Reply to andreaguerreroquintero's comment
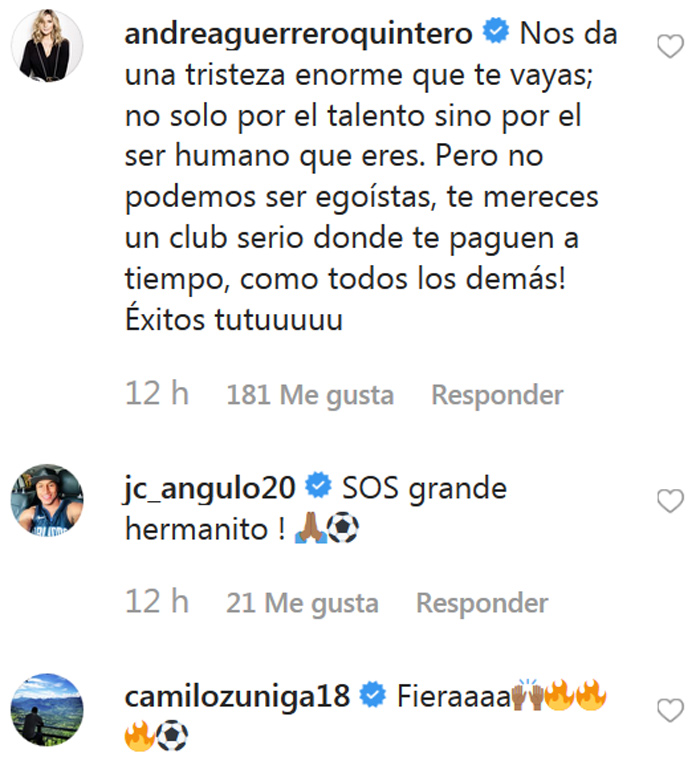700x757 pixels. 497,395
